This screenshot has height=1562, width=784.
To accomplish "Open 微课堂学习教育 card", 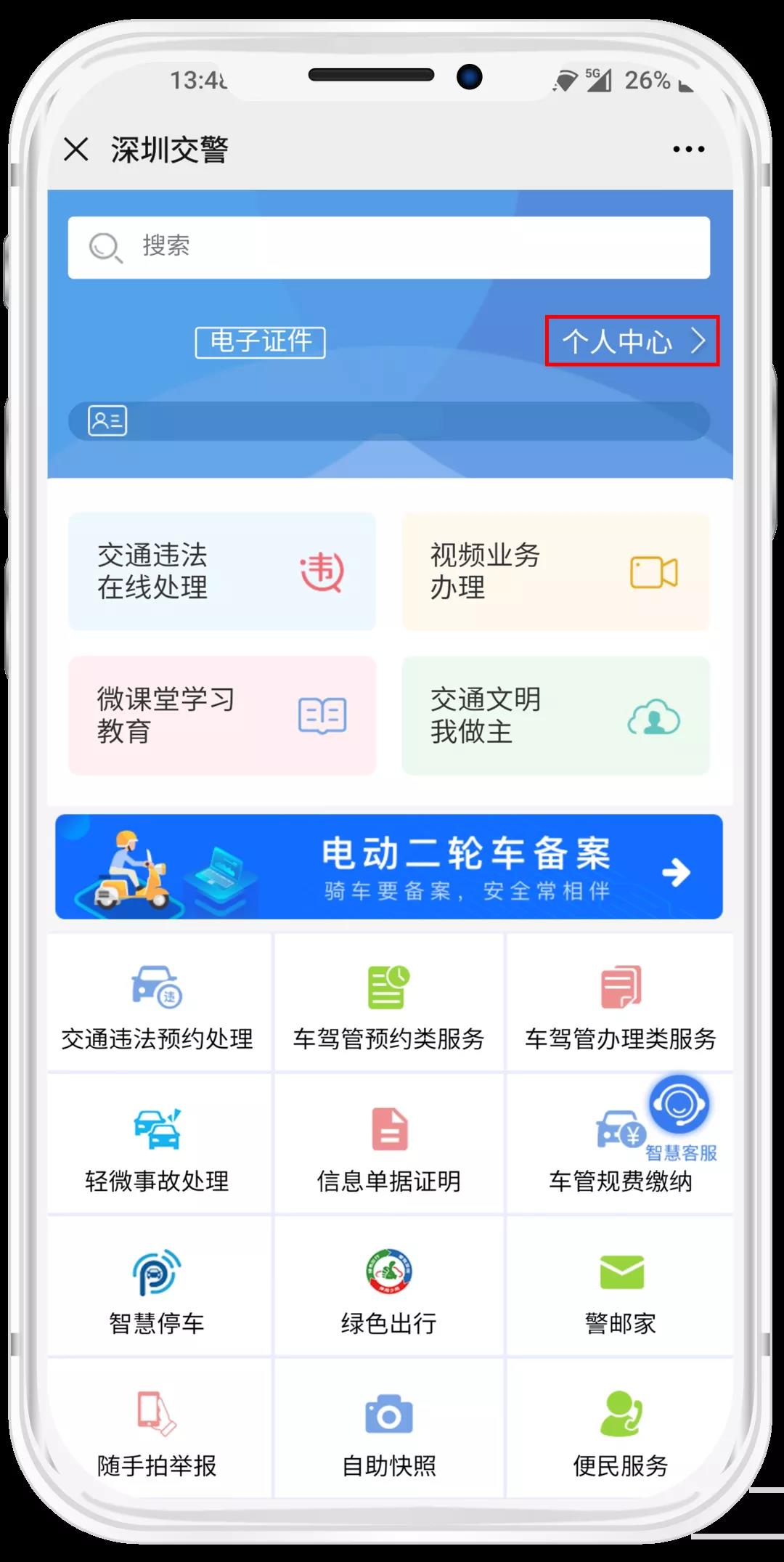I will 221,715.
